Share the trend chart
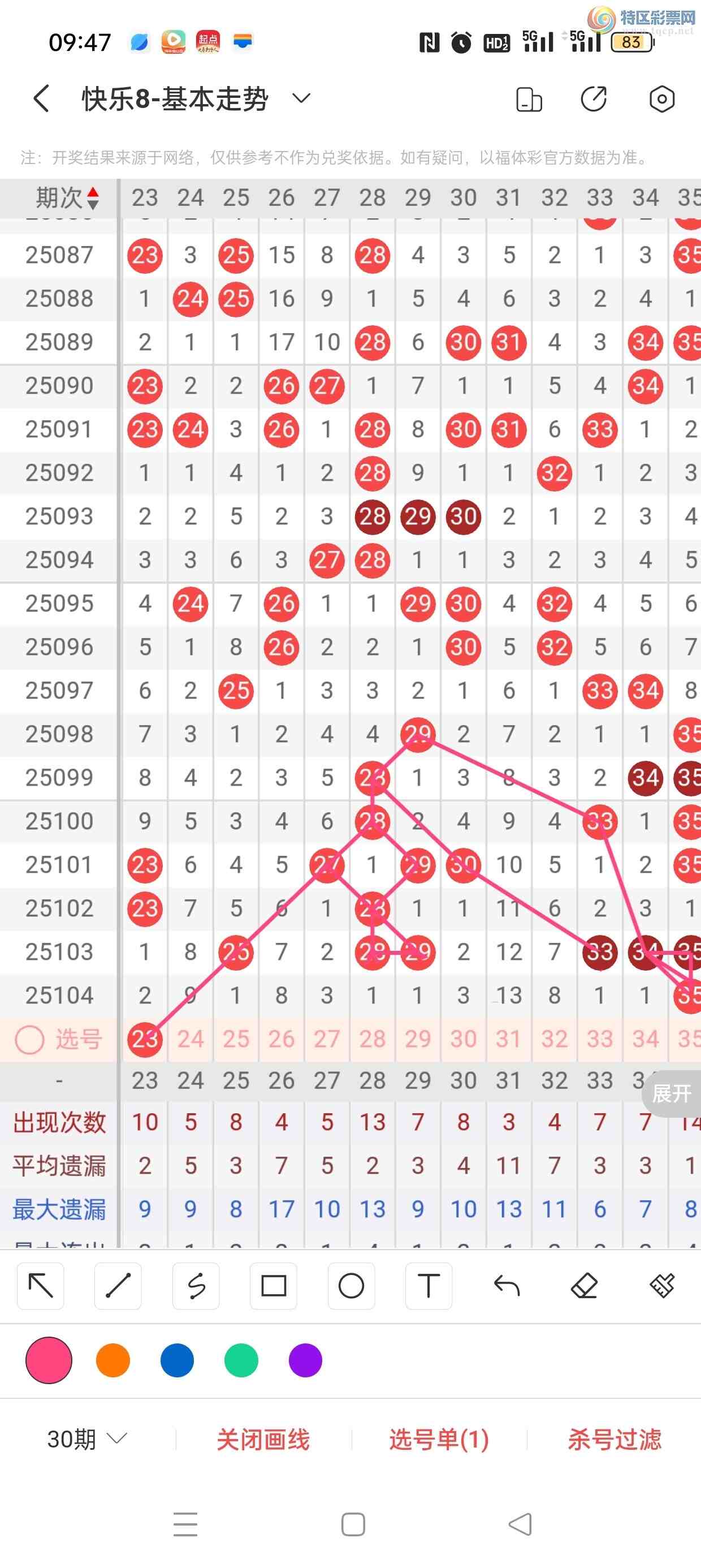 pos(593,98)
